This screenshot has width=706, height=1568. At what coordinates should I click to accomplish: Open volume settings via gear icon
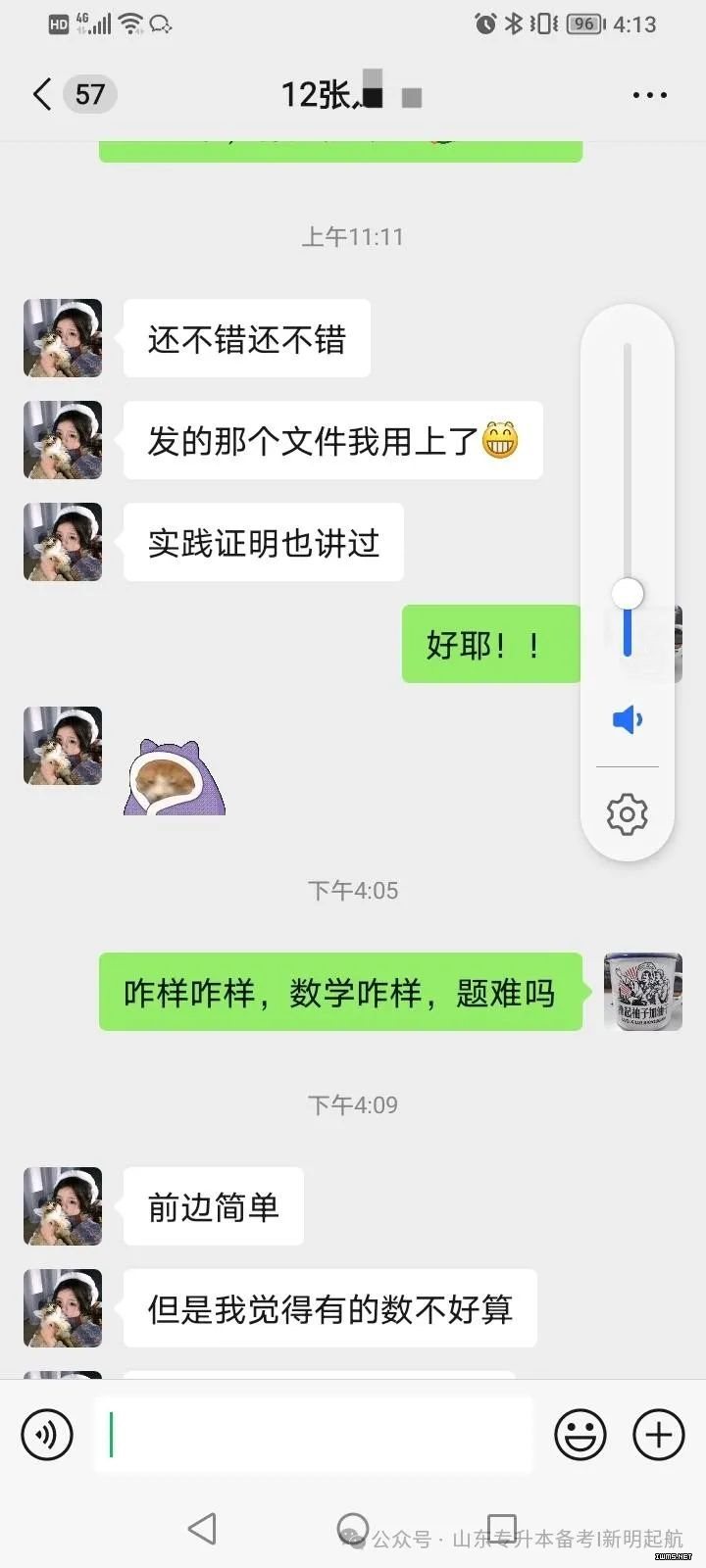coord(628,813)
